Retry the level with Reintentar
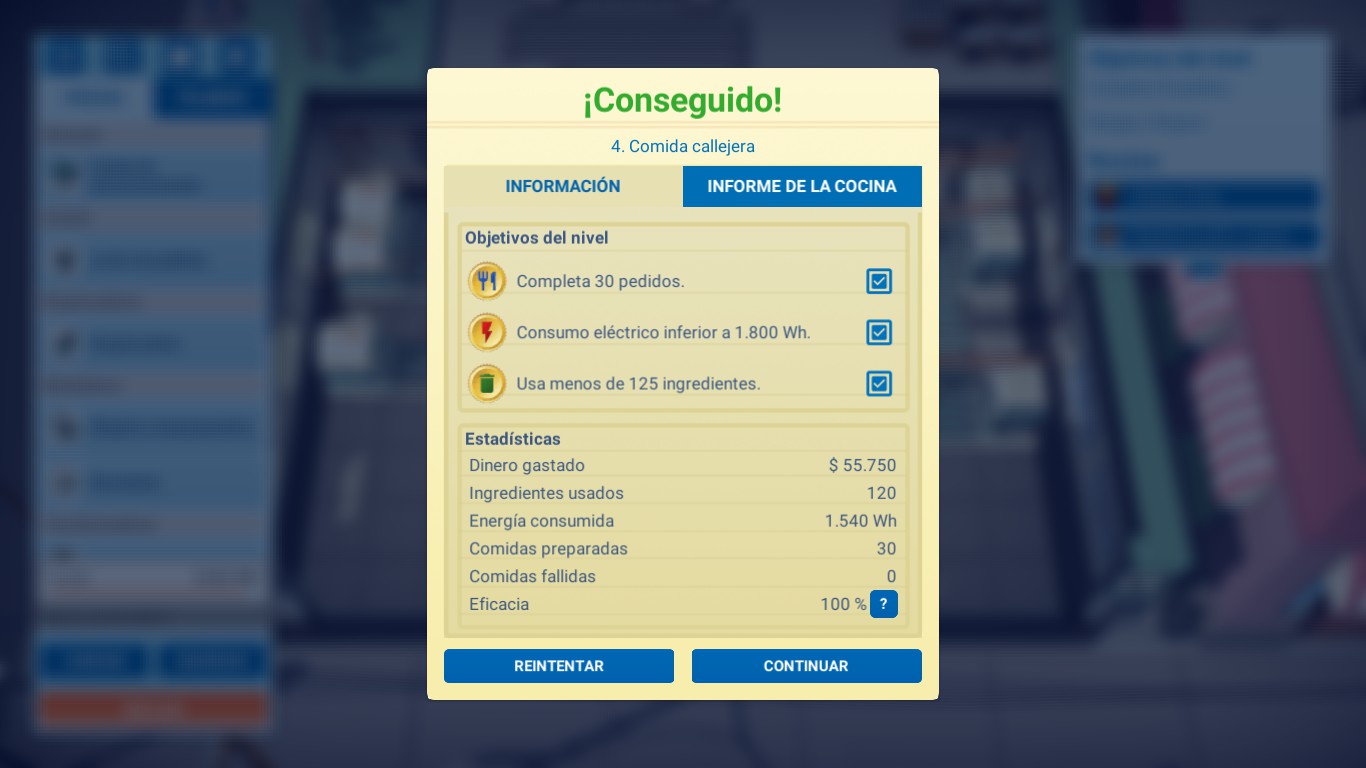1366x768 pixels. (x=559, y=666)
